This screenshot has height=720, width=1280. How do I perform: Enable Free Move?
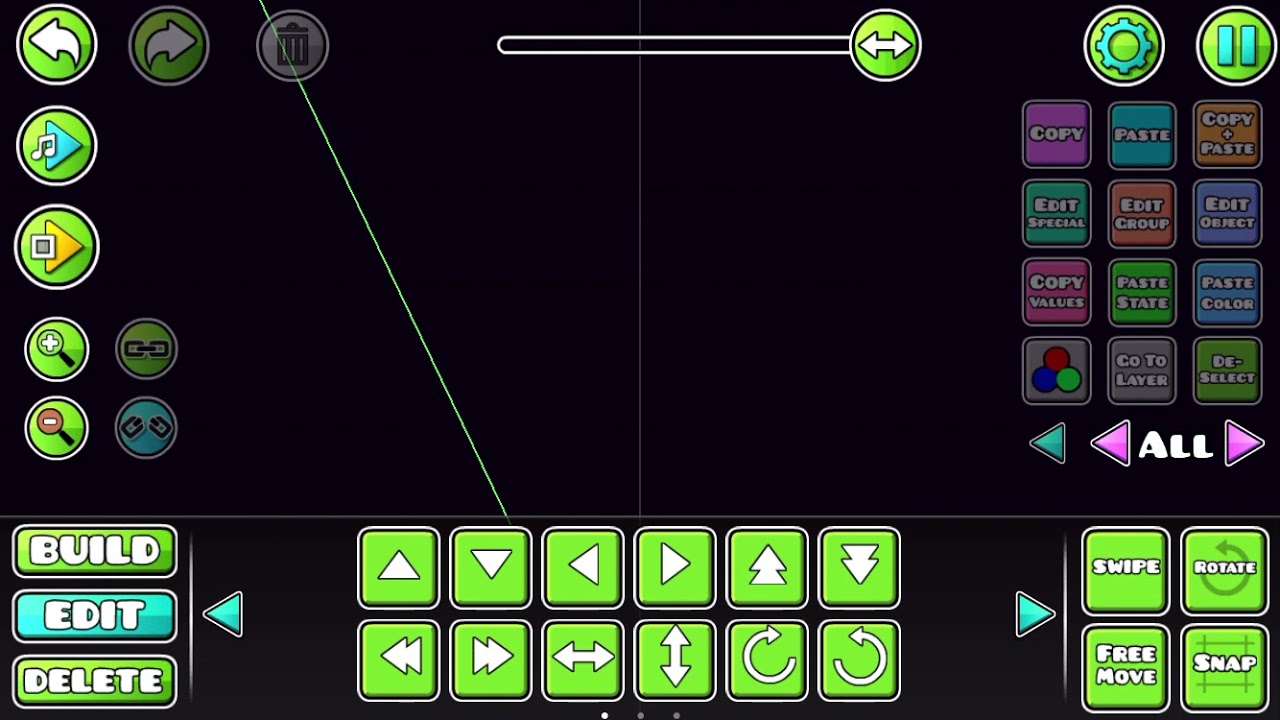(1126, 666)
